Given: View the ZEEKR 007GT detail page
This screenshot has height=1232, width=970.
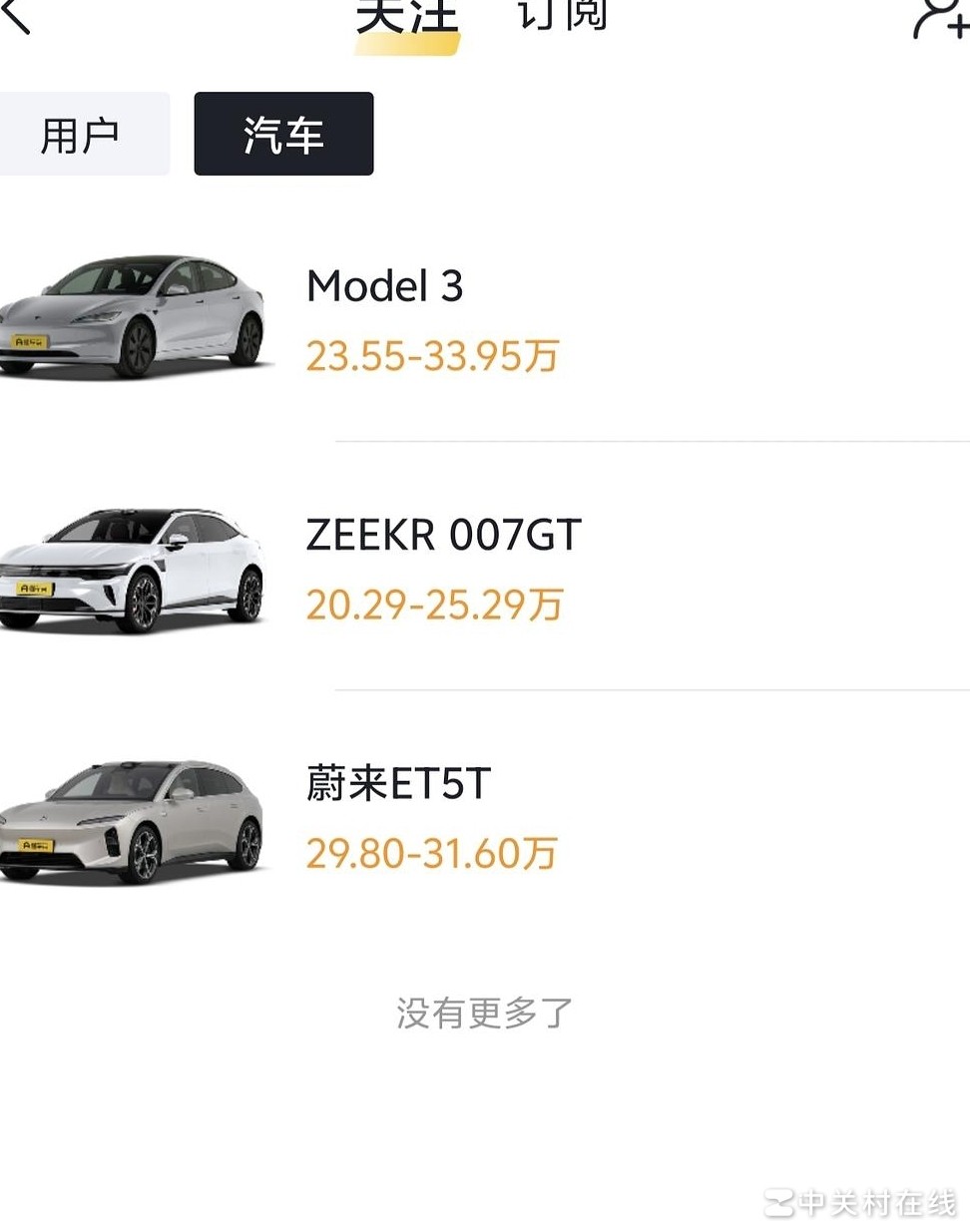Looking at the screenshot, I should [x=443, y=535].
